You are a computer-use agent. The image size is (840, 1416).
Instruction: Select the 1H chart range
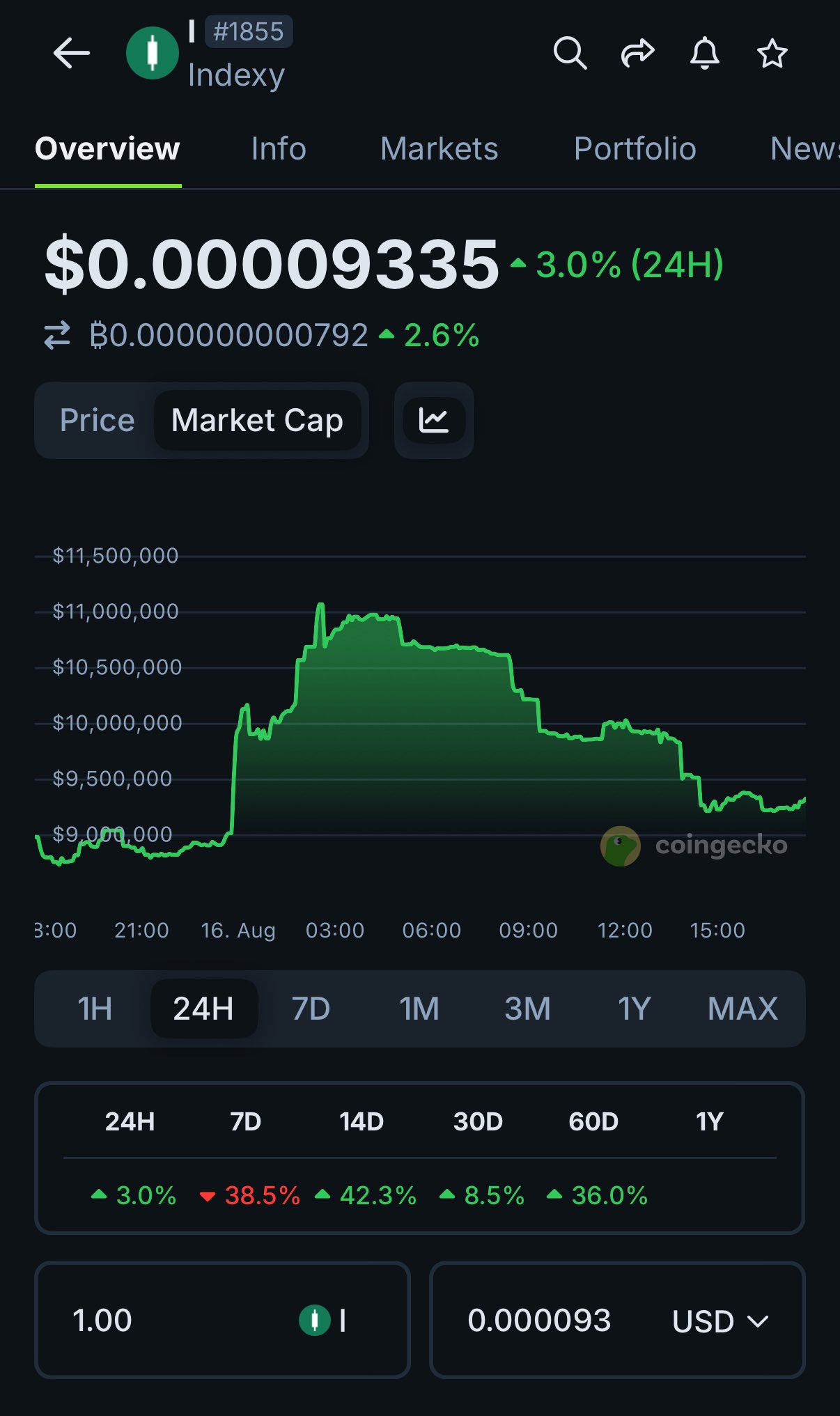pos(95,1009)
